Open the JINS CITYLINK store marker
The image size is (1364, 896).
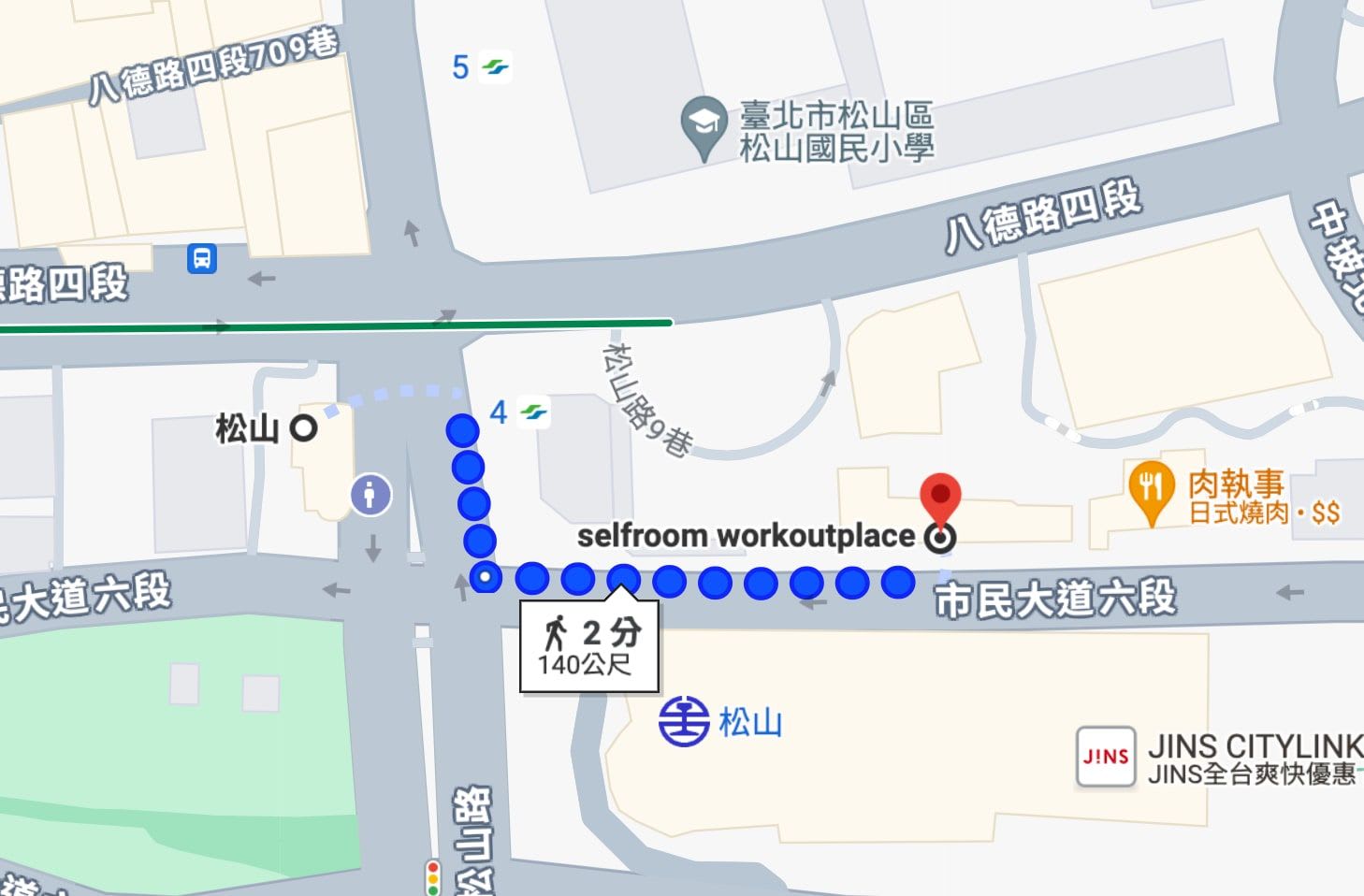tap(1106, 758)
